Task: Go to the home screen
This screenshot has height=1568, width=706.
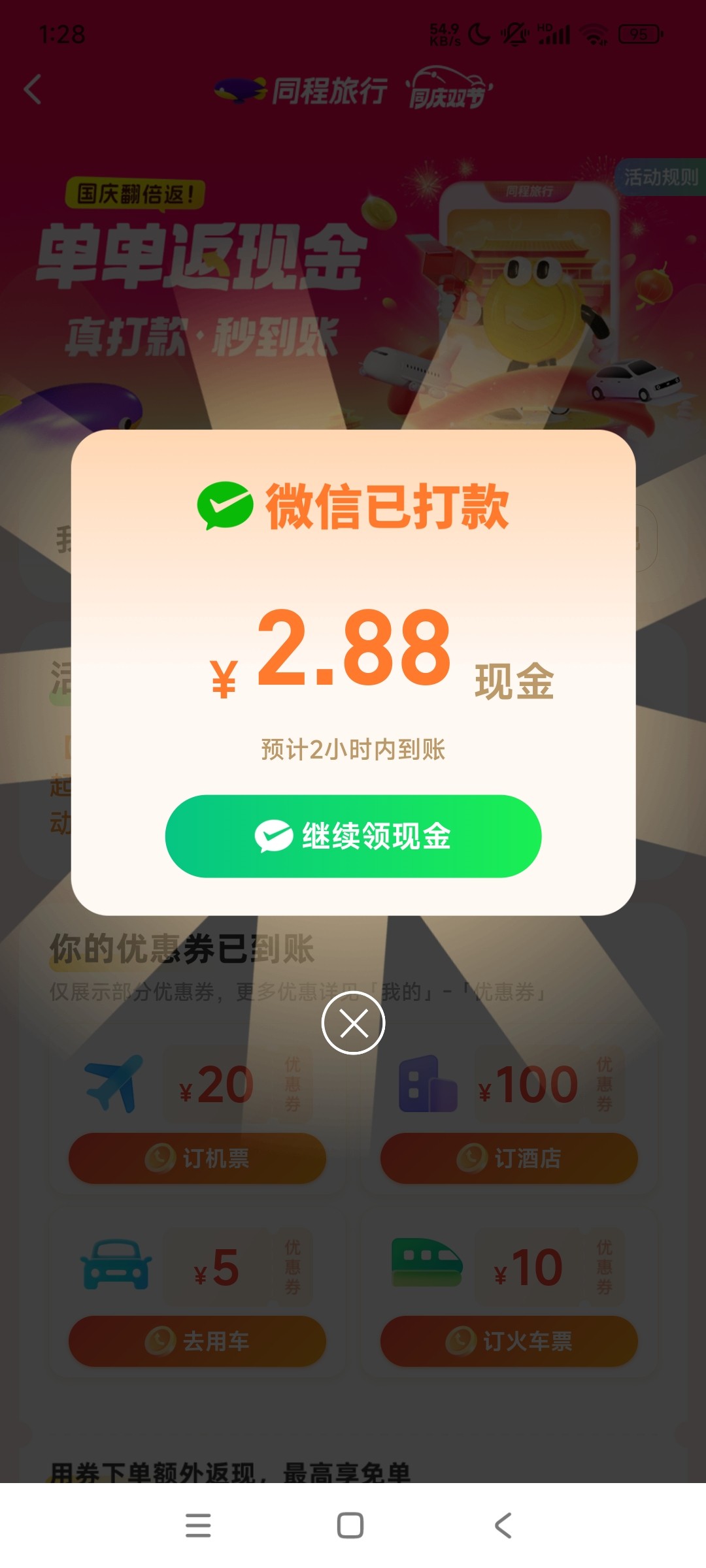Action: coord(350,1526)
